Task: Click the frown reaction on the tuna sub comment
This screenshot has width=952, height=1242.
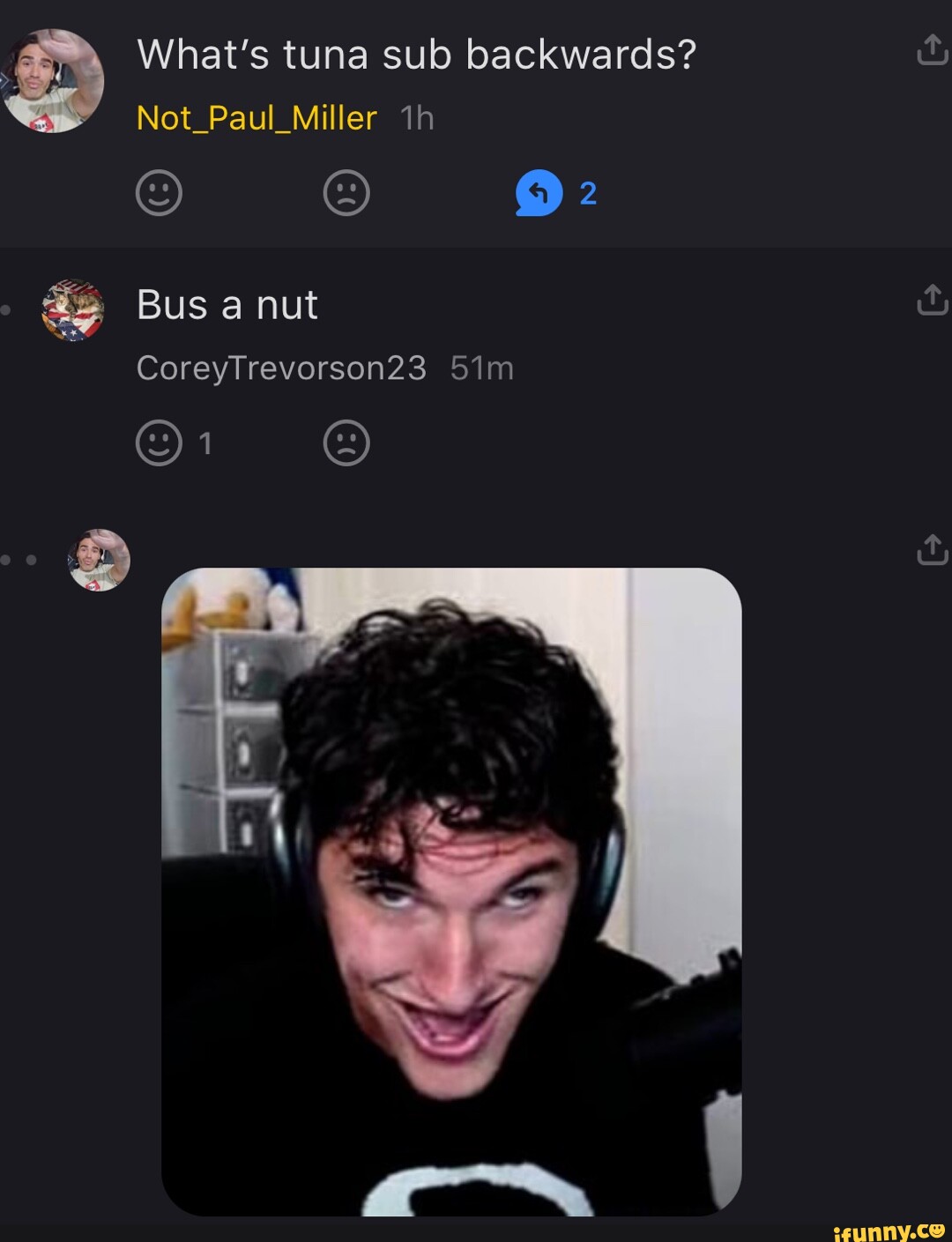Action: (346, 192)
